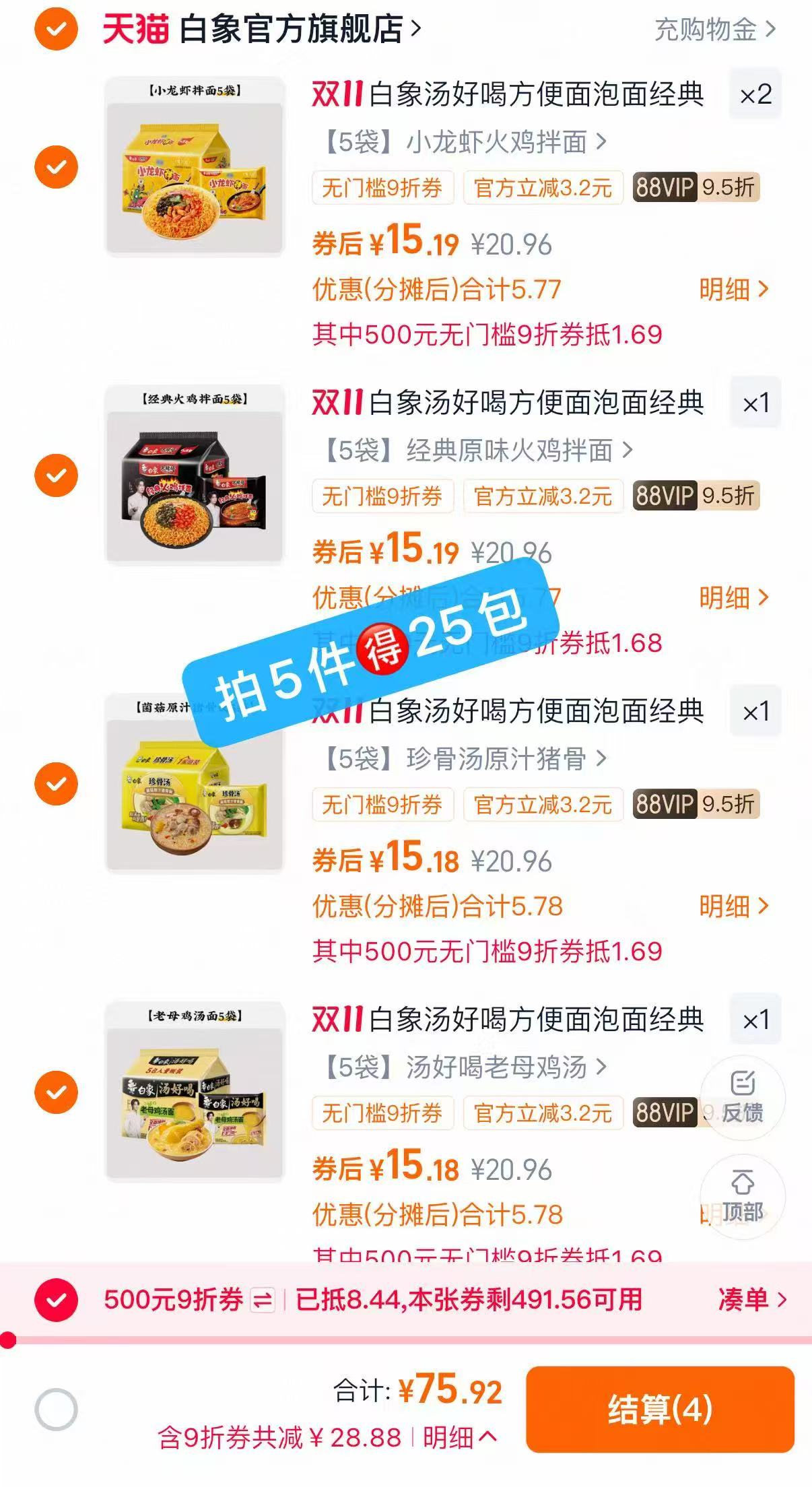Open the 反馈 feedback panel
Screen dimensions: 812x1487
(x=743, y=1098)
